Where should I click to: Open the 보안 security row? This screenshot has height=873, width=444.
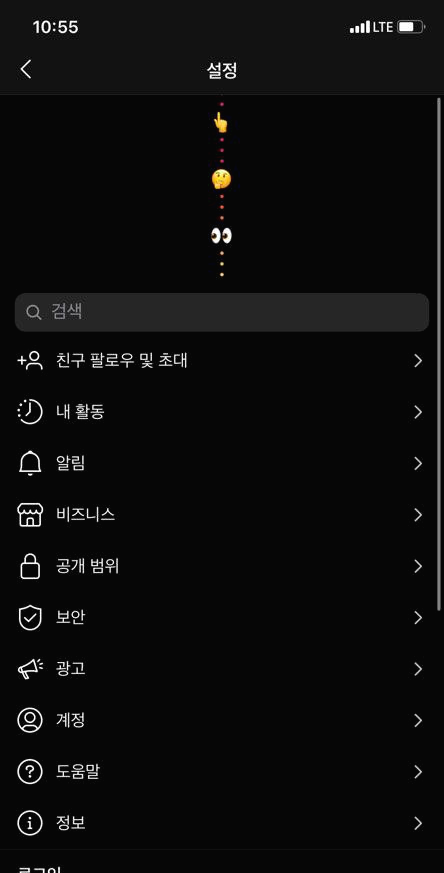(222, 617)
